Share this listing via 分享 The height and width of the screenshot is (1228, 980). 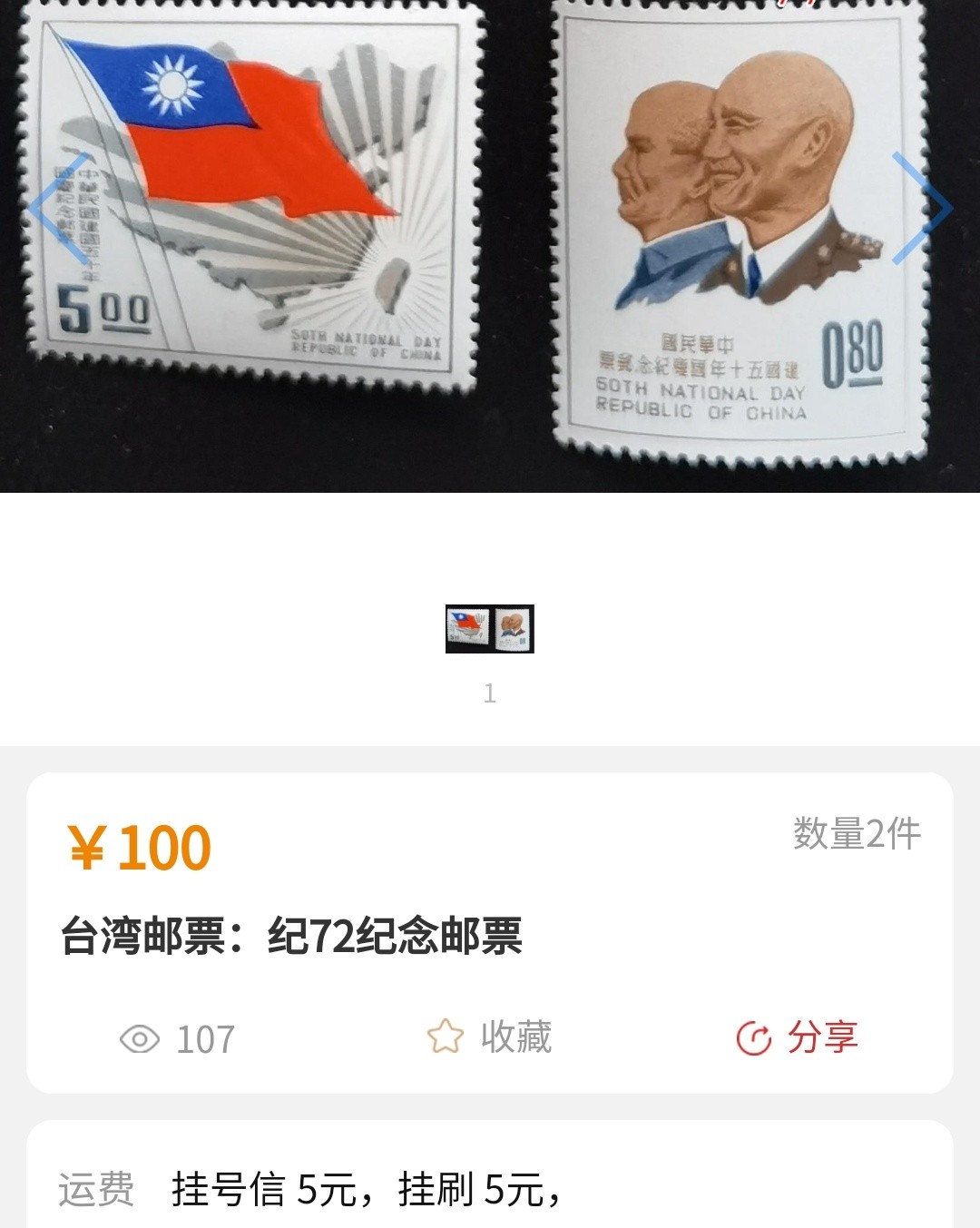tap(797, 1036)
